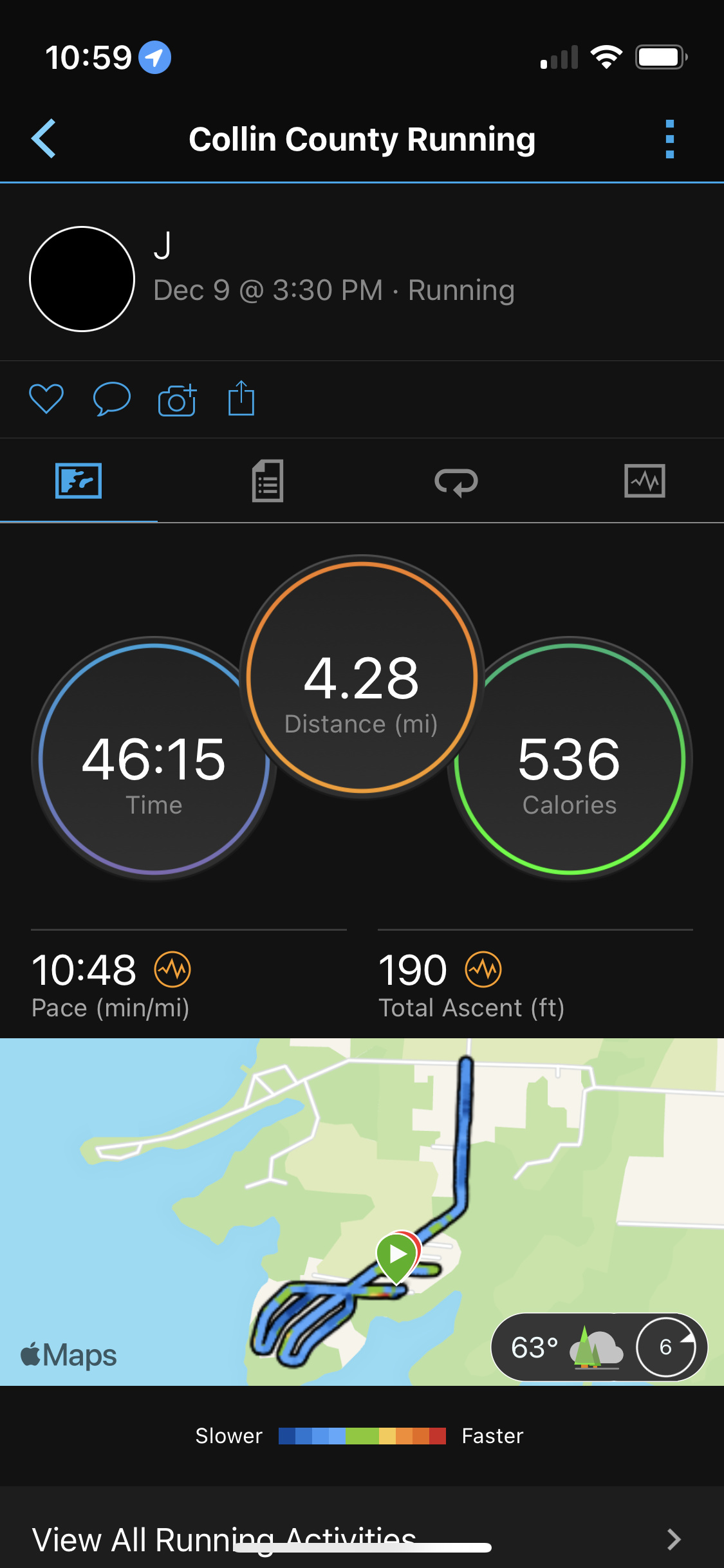The width and height of the screenshot is (724, 1568).
Task: Open the profile picture of J
Action: click(x=82, y=279)
